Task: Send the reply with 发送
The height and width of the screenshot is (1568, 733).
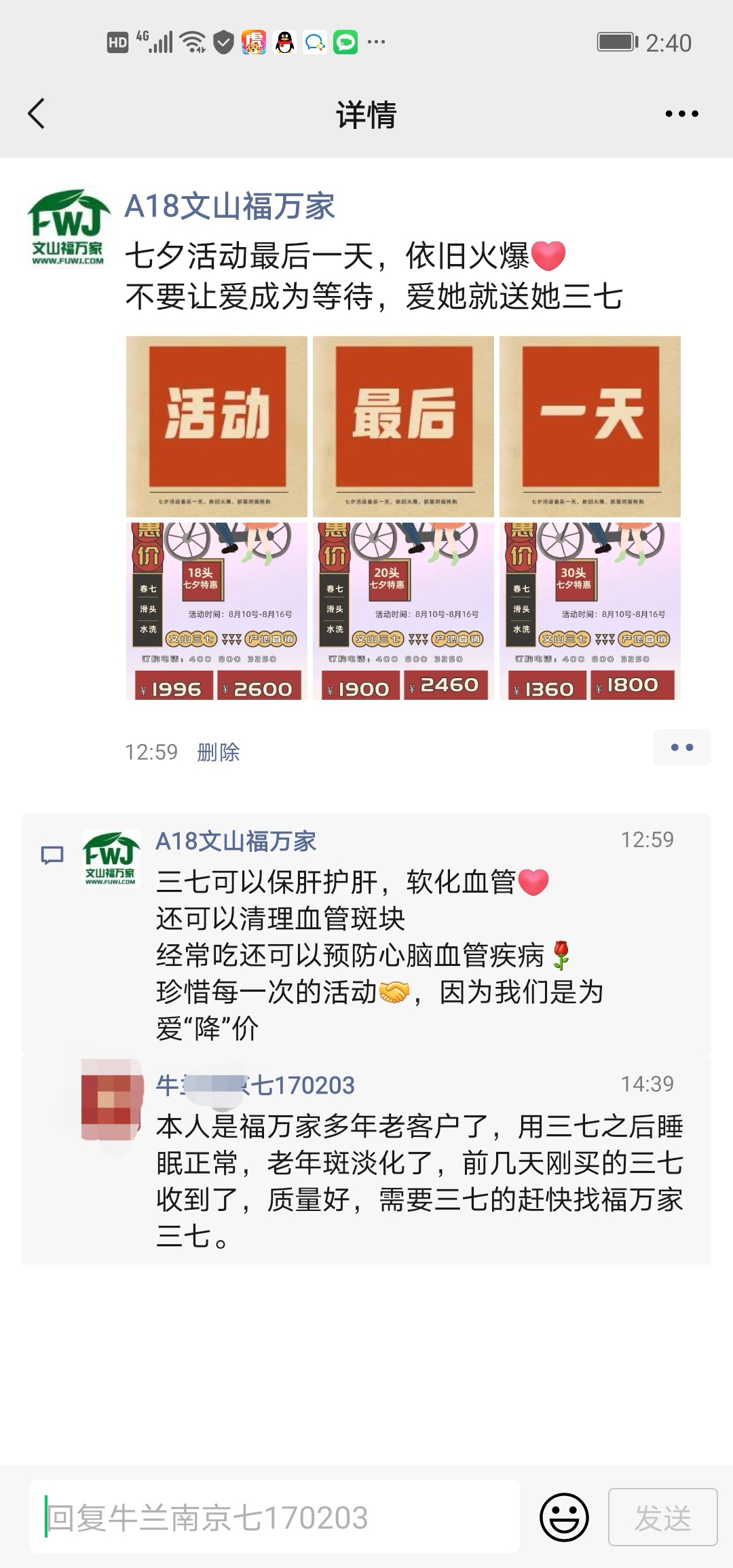Action: (x=662, y=1518)
